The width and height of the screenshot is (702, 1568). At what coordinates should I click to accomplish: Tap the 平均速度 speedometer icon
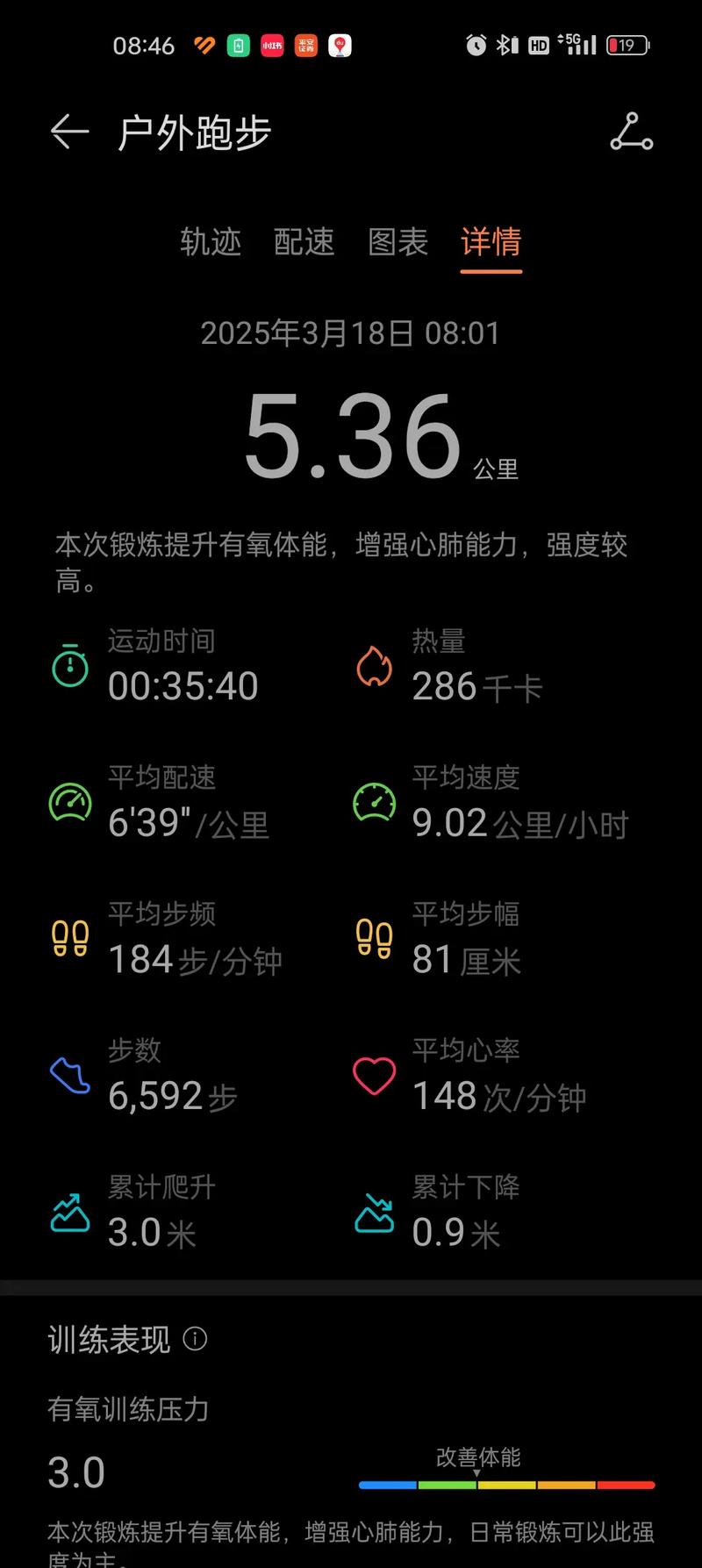pyautogui.click(x=374, y=803)
